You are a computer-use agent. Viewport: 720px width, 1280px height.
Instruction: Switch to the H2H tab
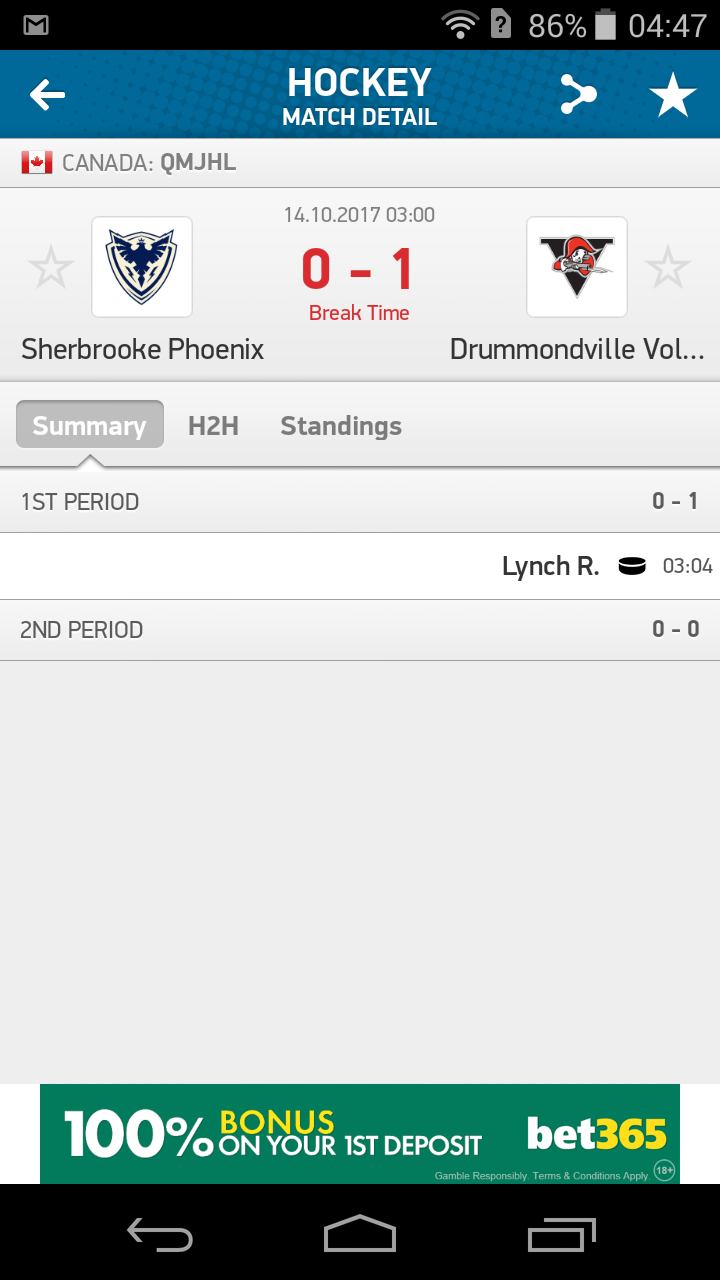click(x=213, y=426)
